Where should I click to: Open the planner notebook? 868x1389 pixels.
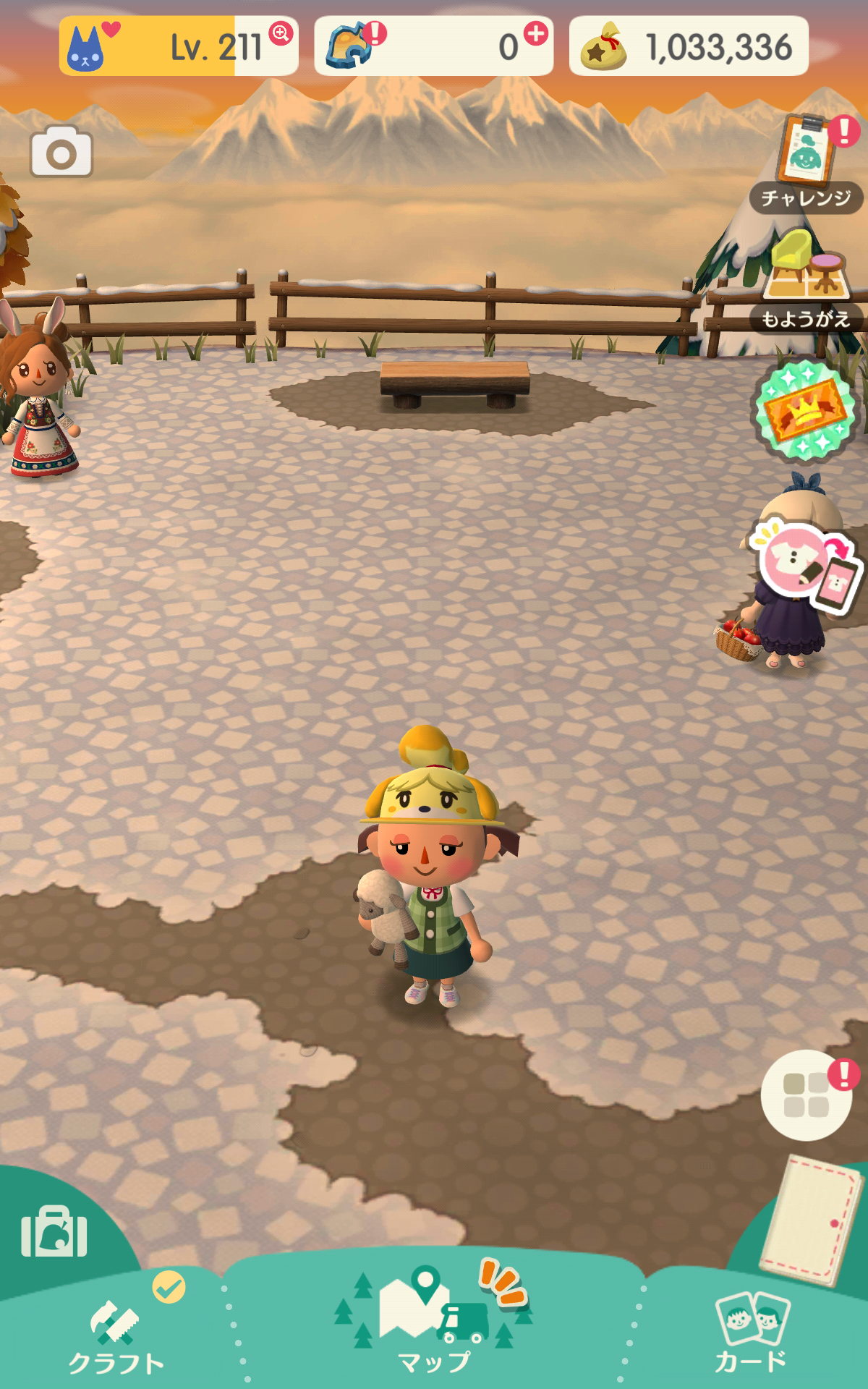812,1220
